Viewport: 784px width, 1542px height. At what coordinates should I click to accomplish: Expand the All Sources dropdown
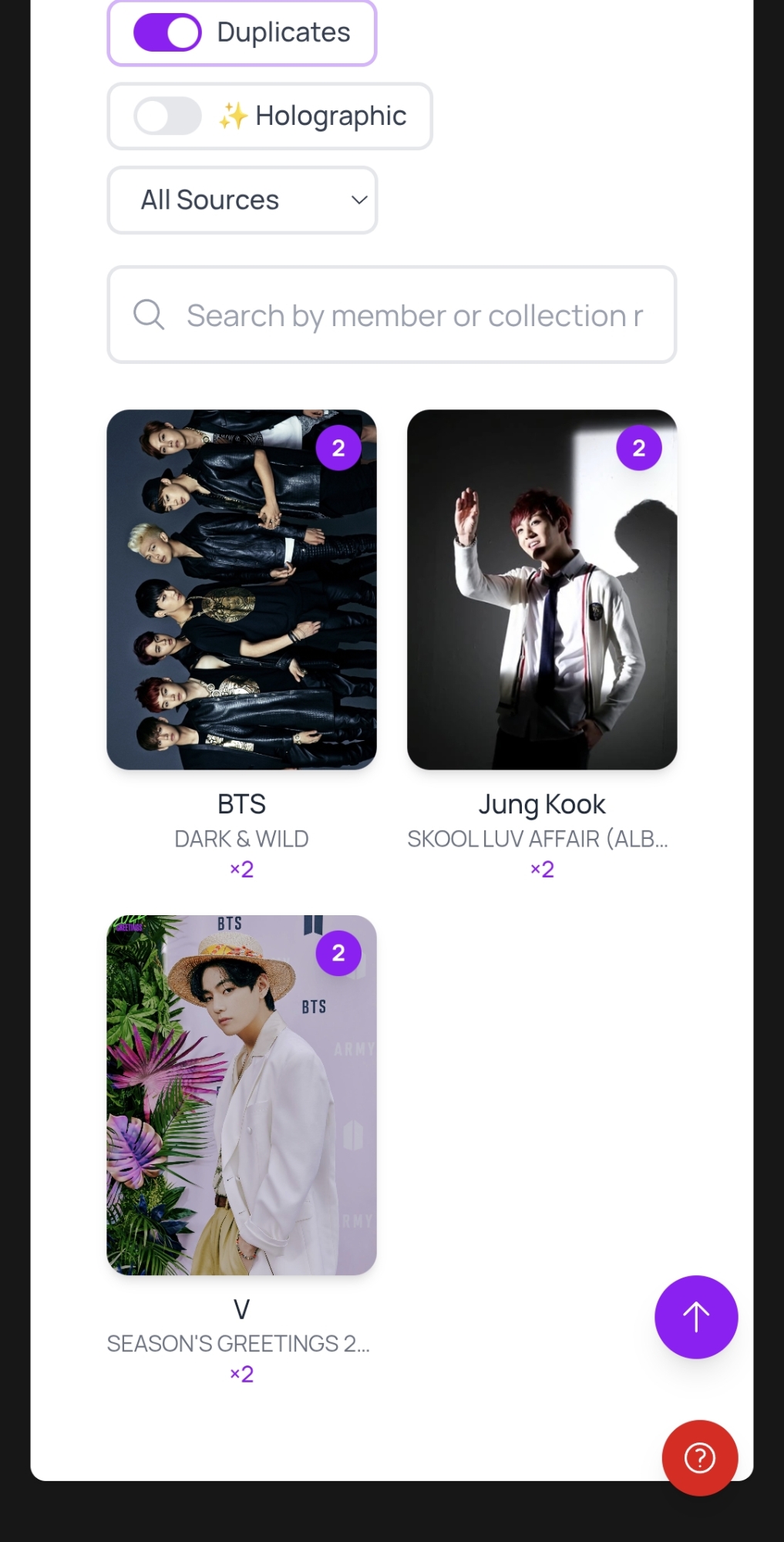click(x=242, y=200)
